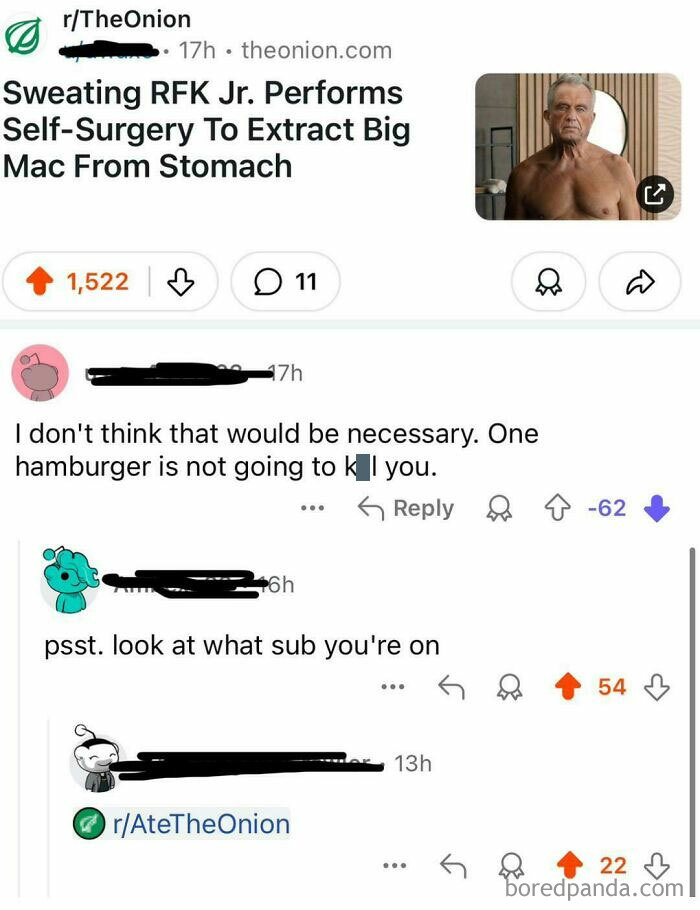The height and width of the screenshot is (910, 700).
Task: Award the hamburger comment
Action: click(x=497, y=508)
